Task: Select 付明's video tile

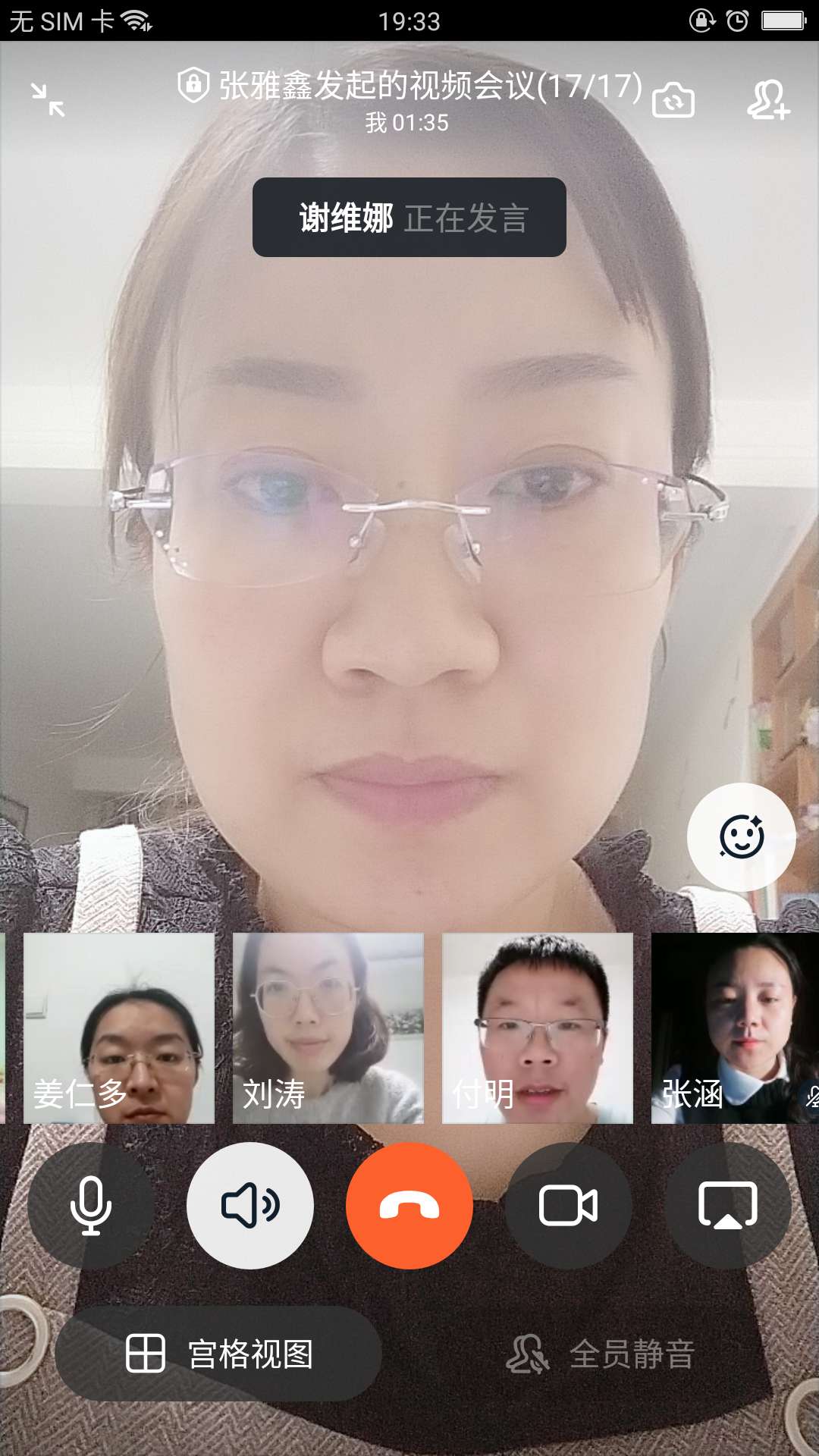Action: click(x=537, y=1028)
